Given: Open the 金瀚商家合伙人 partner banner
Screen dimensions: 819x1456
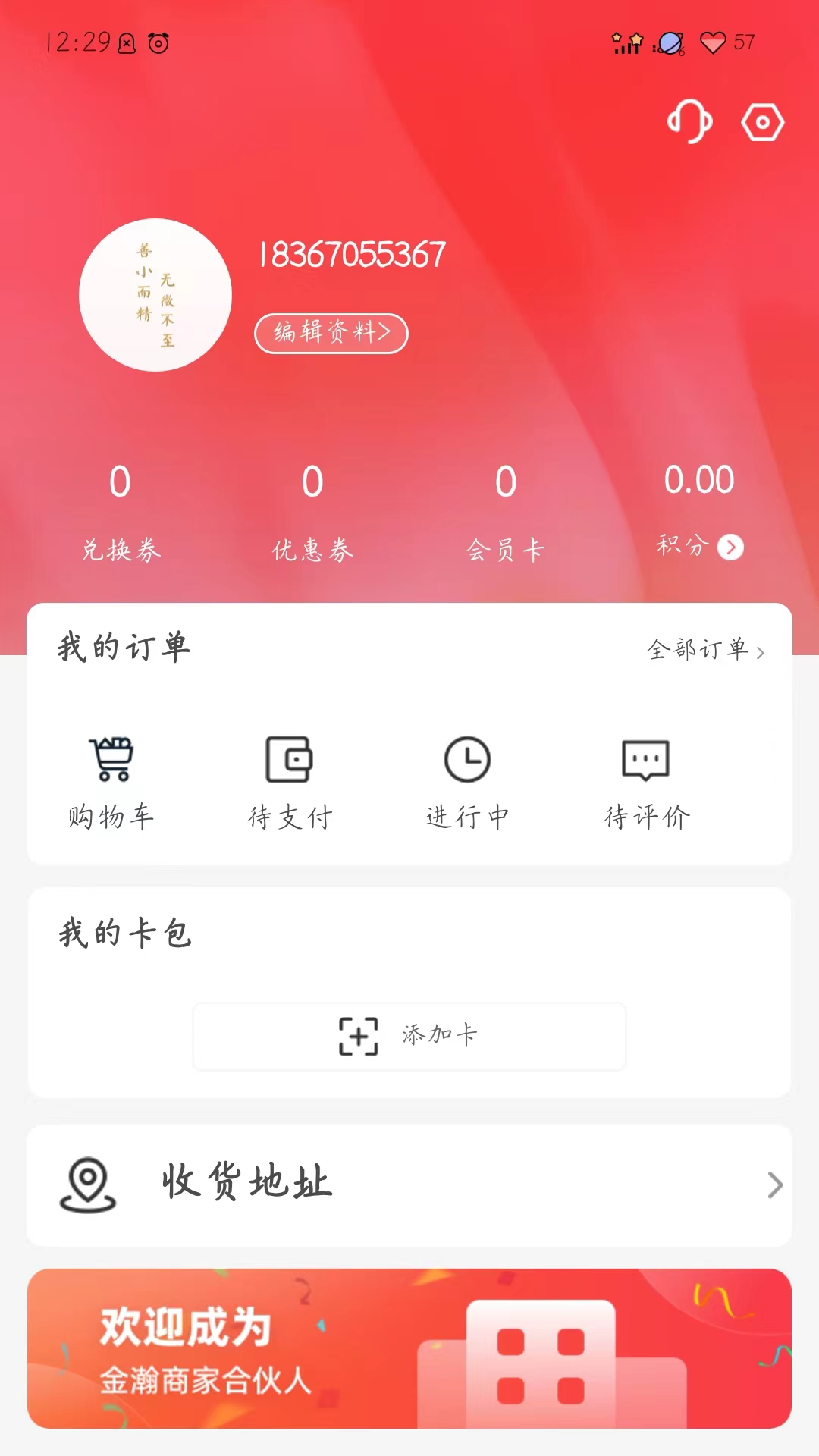Looking at the screenshot, I should (x=409, y=1348).
